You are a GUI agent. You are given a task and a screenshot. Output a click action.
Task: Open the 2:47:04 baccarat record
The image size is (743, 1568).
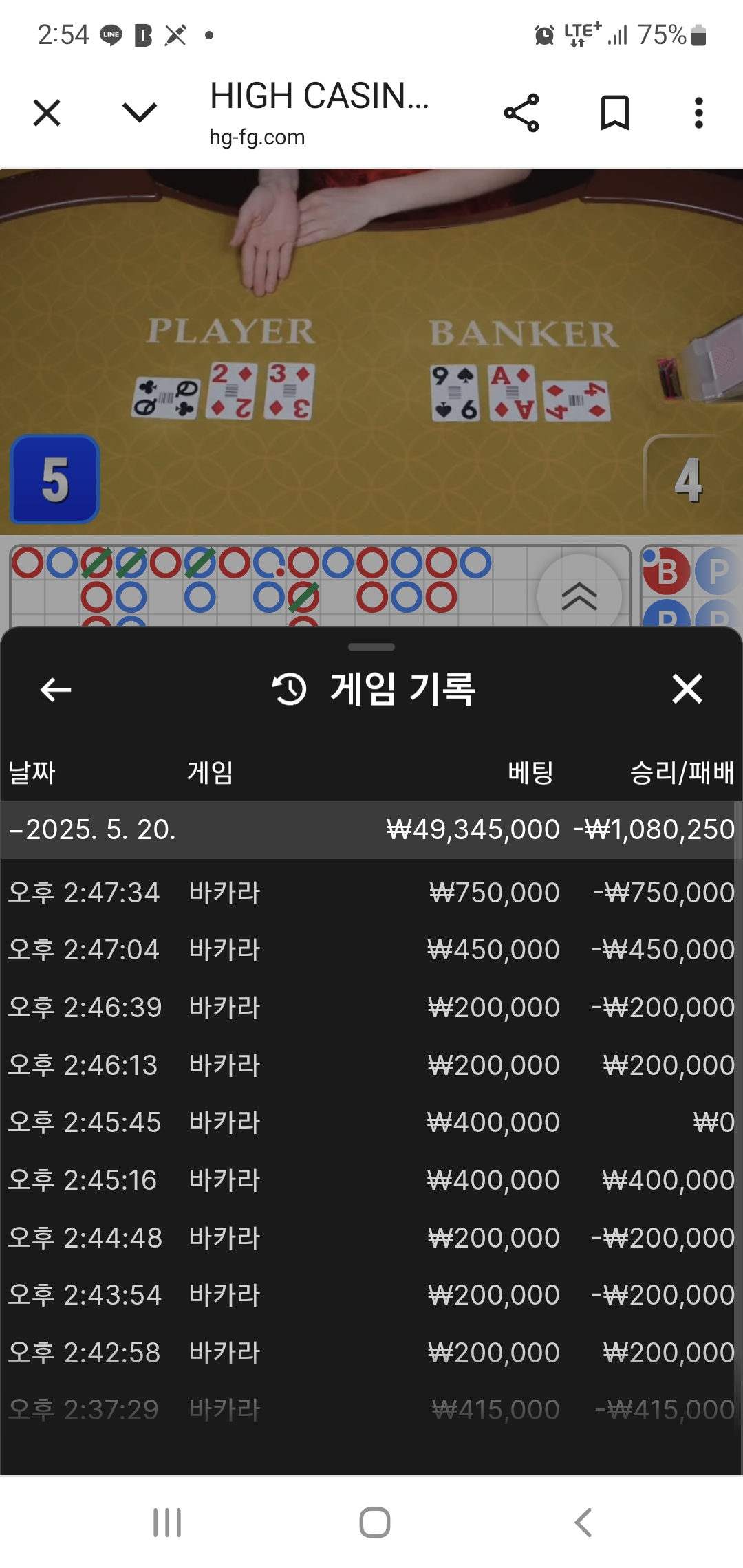371,950
